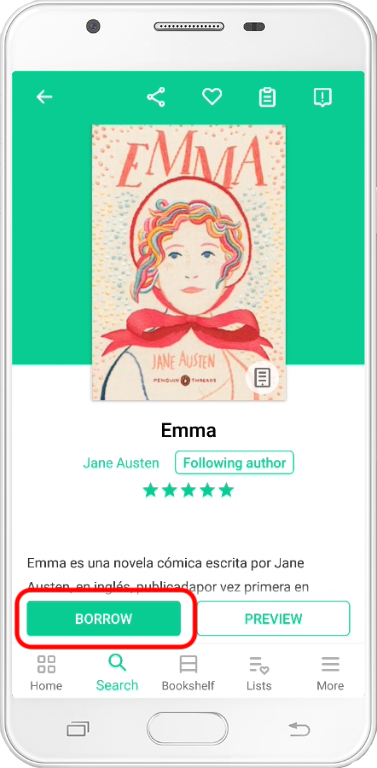This screenshot has width=377, height=768.
Task: Switch to the Home tab
Action: (46, 673)
